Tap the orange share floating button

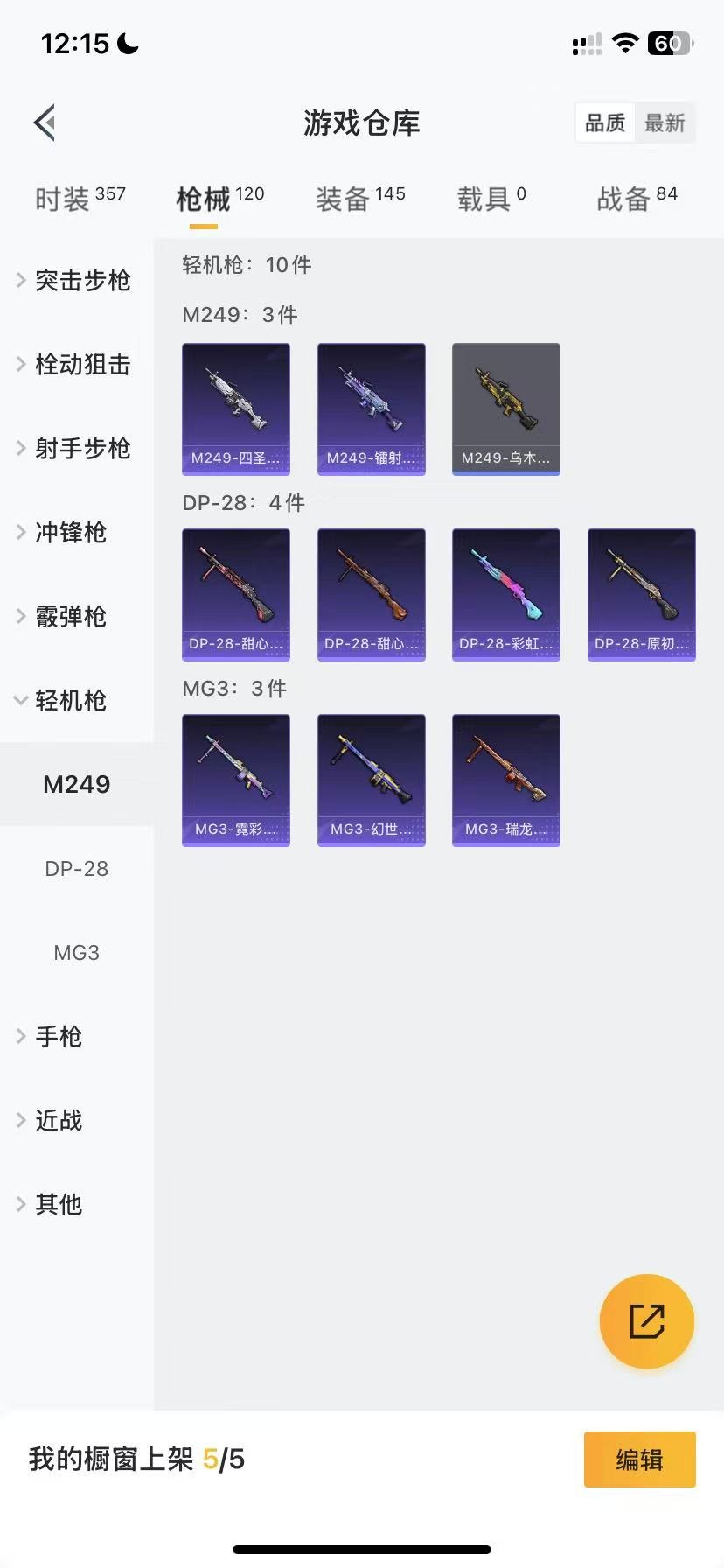click(646, 1320)
